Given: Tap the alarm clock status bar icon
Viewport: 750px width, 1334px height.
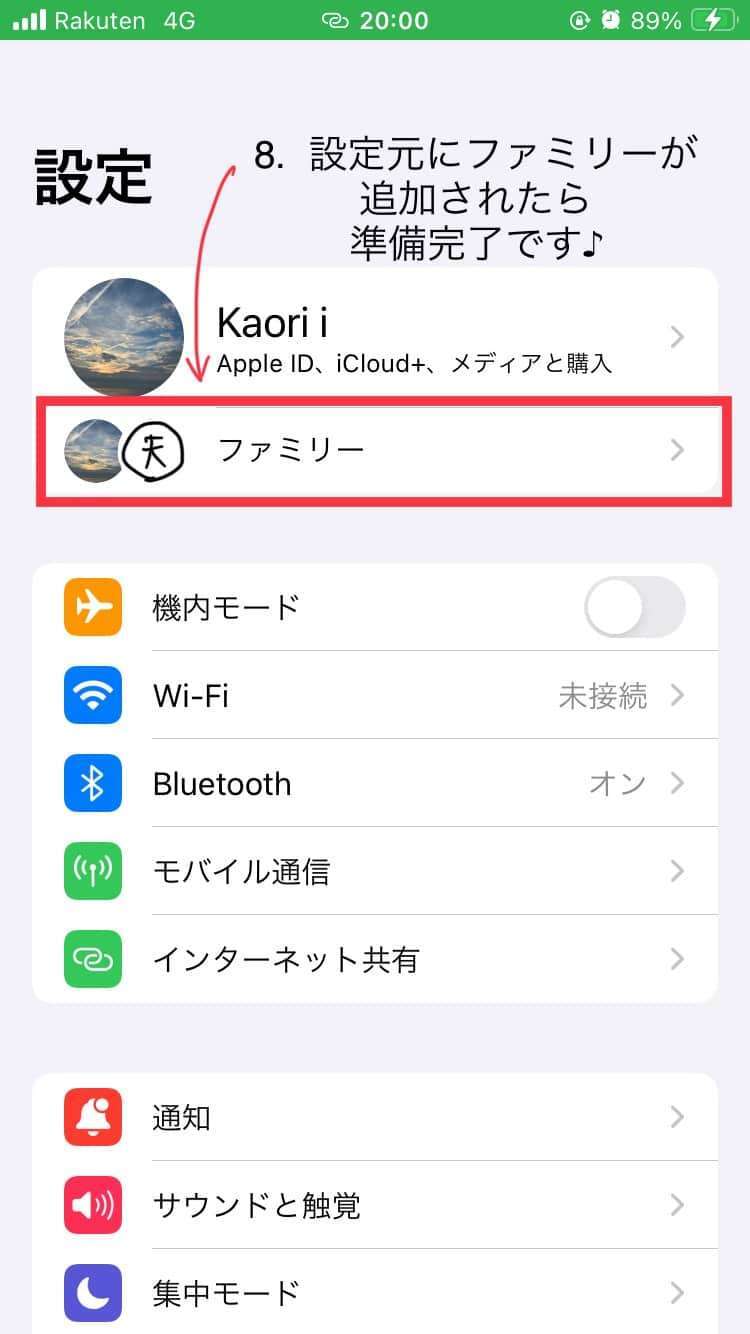Looking at the screenshot, I should pyautogui.click(x=610, y=20).
